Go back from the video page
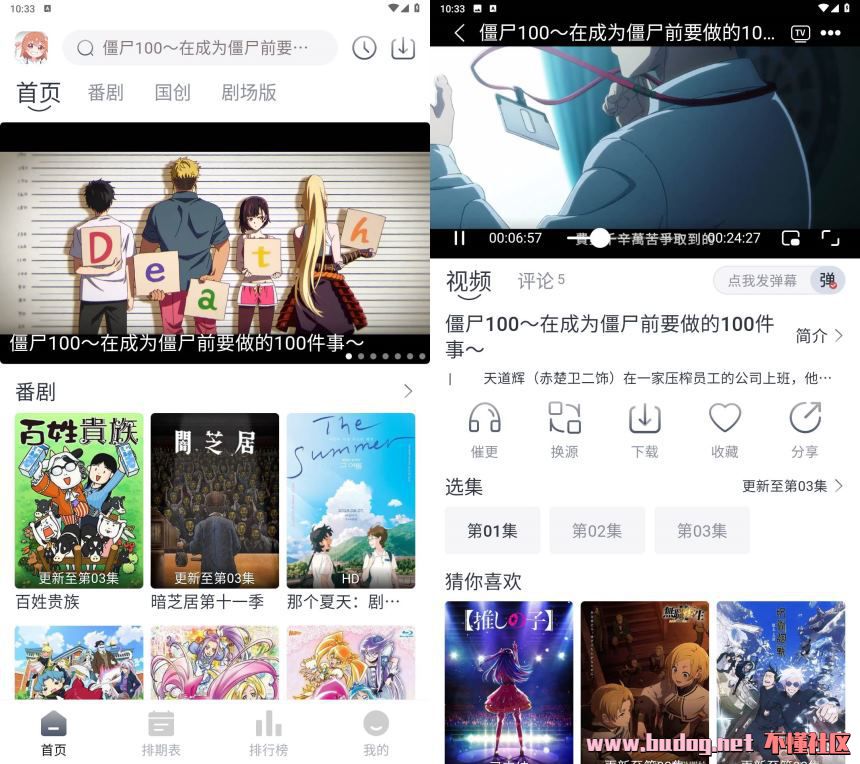Image resolution: width=860 pixels, height=764 pixels. coord(459,33)
